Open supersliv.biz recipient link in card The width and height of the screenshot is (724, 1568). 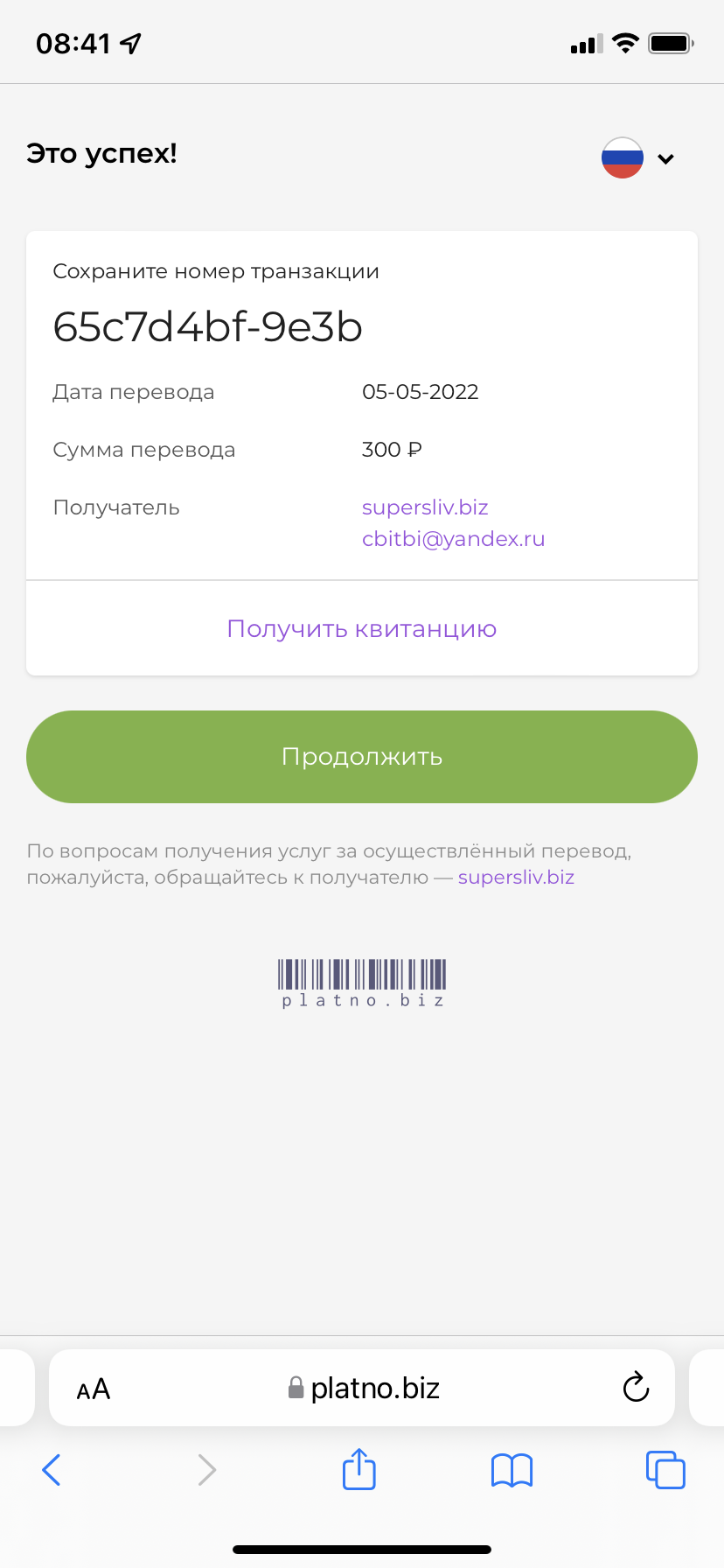[425, 507]
